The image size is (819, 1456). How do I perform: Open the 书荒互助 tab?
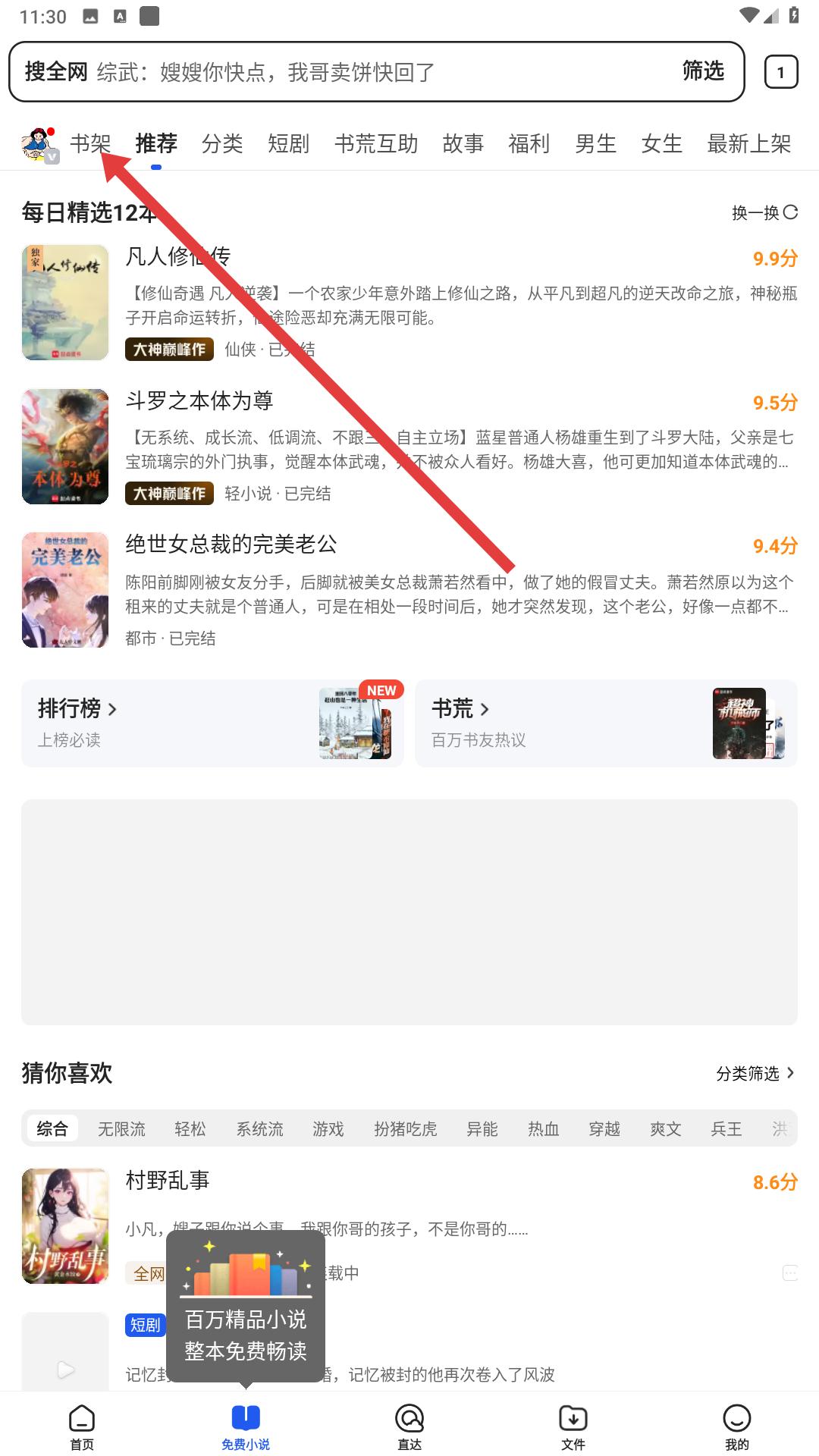(x=376, y=143)
